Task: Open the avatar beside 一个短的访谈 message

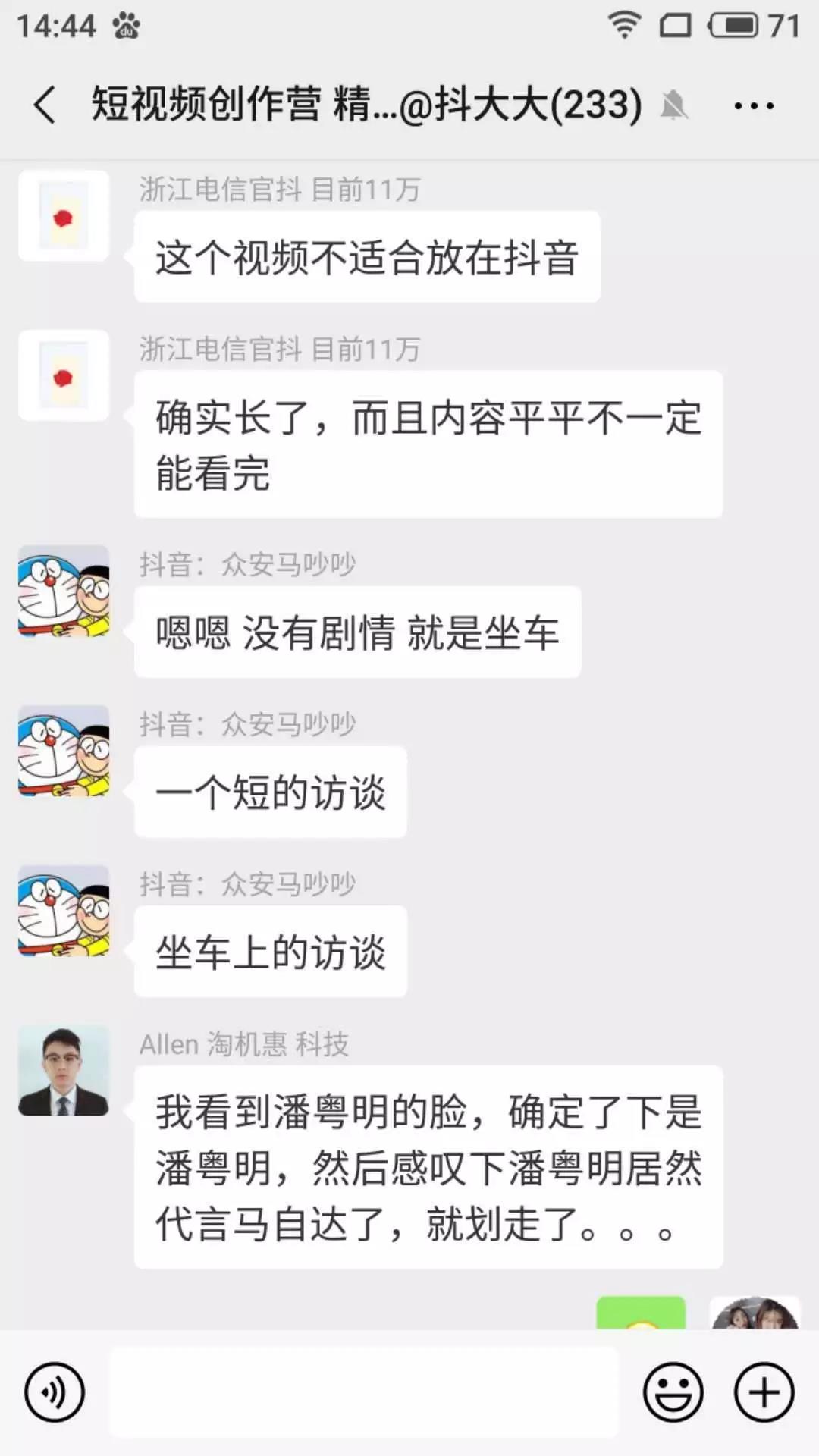Action: (x=64, y=751)
